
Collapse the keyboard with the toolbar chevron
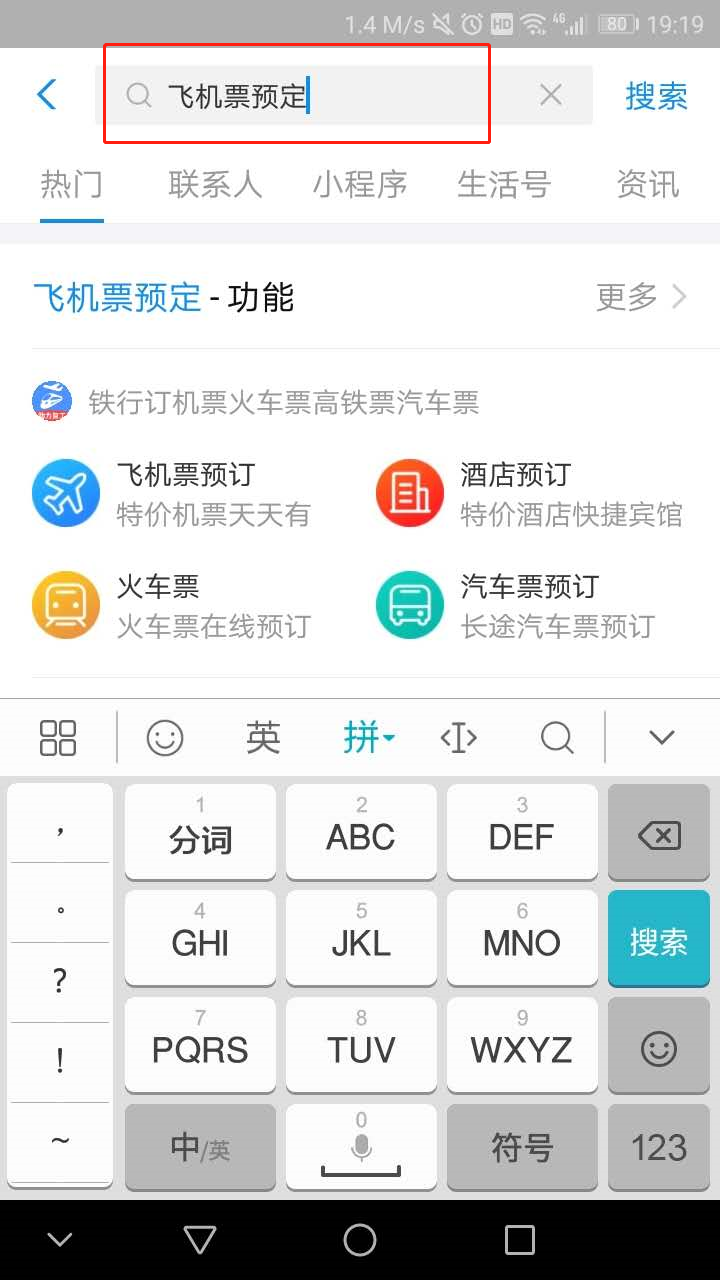pos(661,738)
